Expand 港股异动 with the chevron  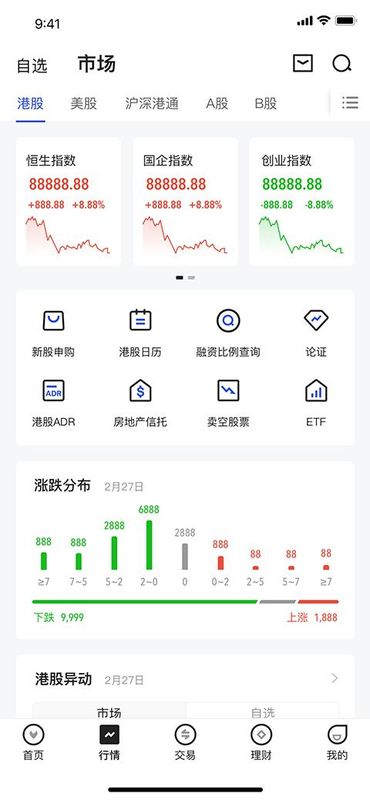(335, 678)
